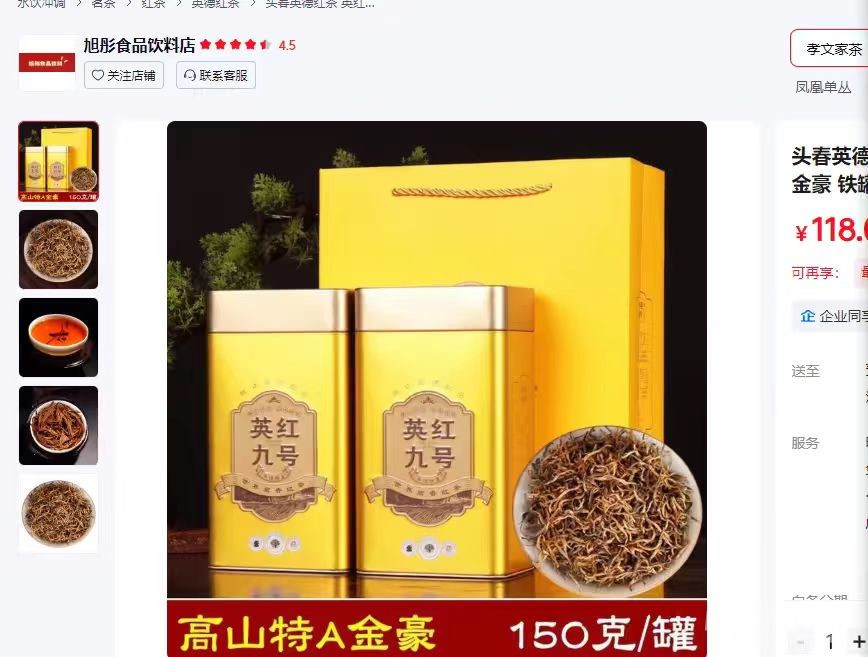Increase quantity with the plus button
Screen dimensions: 868x657
[x=858, y=641]
